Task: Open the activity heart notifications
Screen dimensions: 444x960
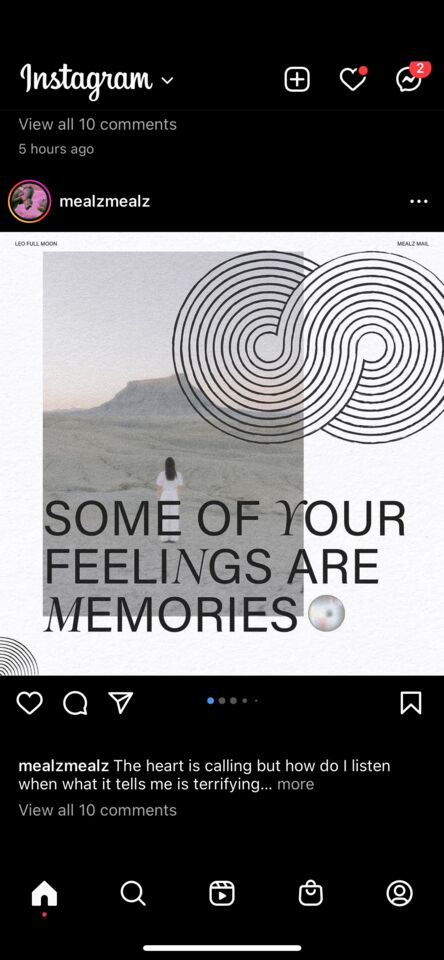Action: tap(353, 79)
